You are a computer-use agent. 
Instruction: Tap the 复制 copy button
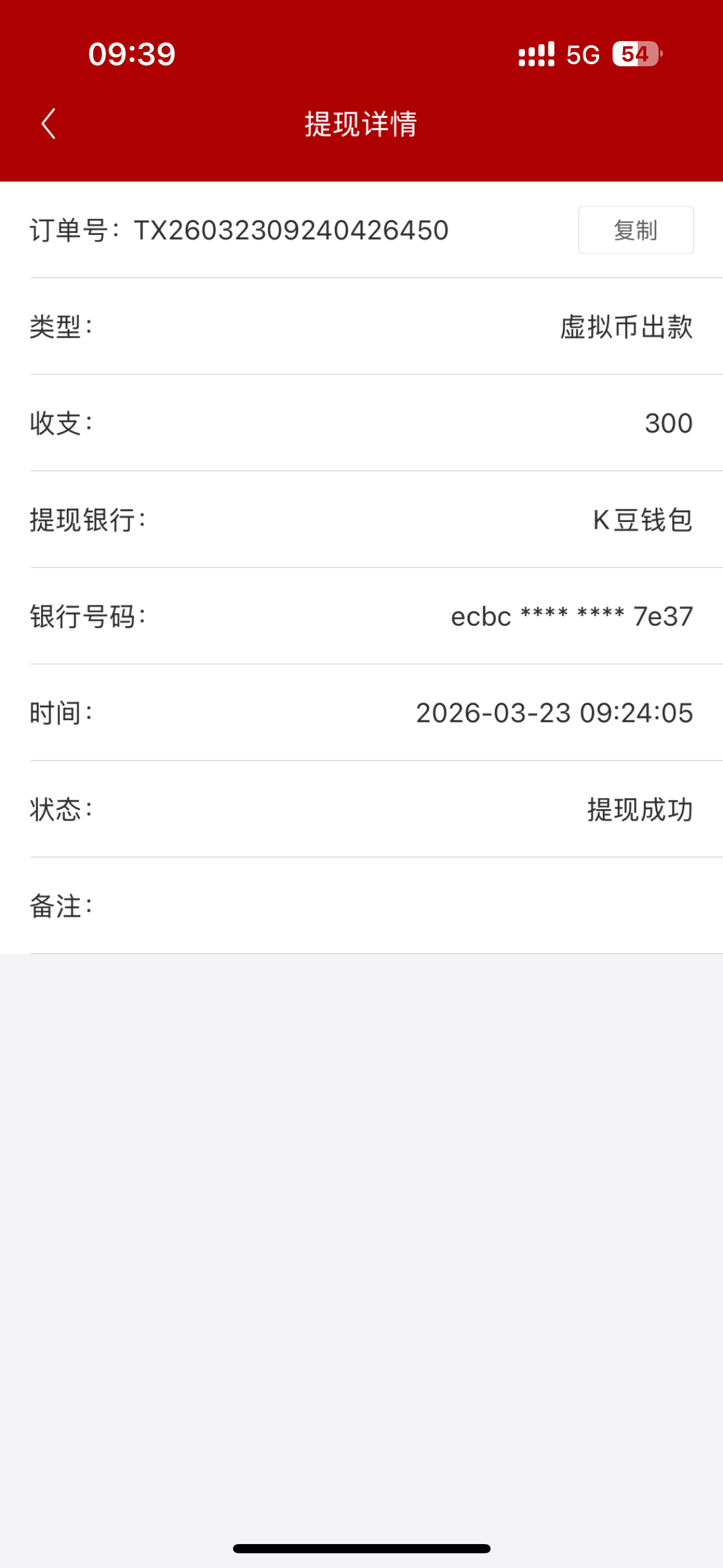tap(635, 231)
